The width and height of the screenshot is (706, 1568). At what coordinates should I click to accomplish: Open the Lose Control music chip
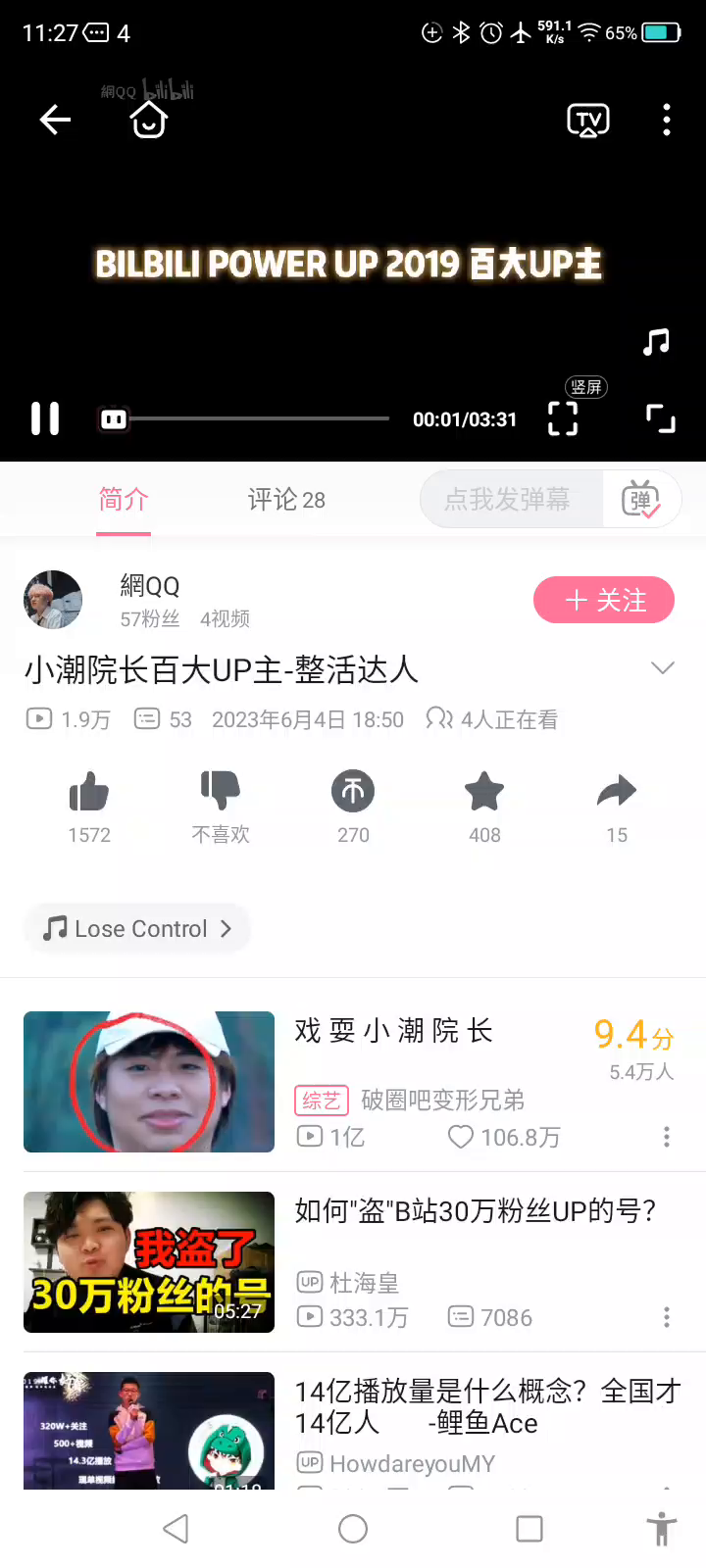point(137,928)
